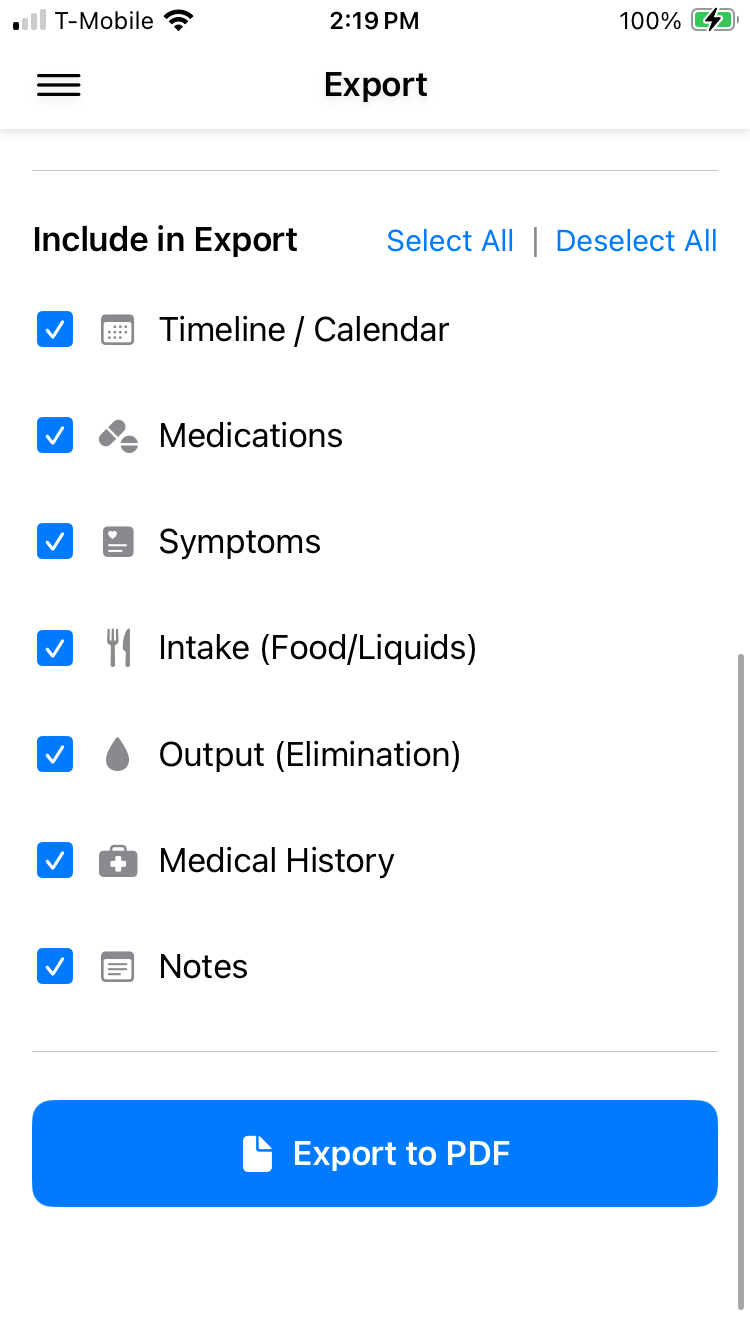
Task: Tap Deselect All link
Action: 636,241
